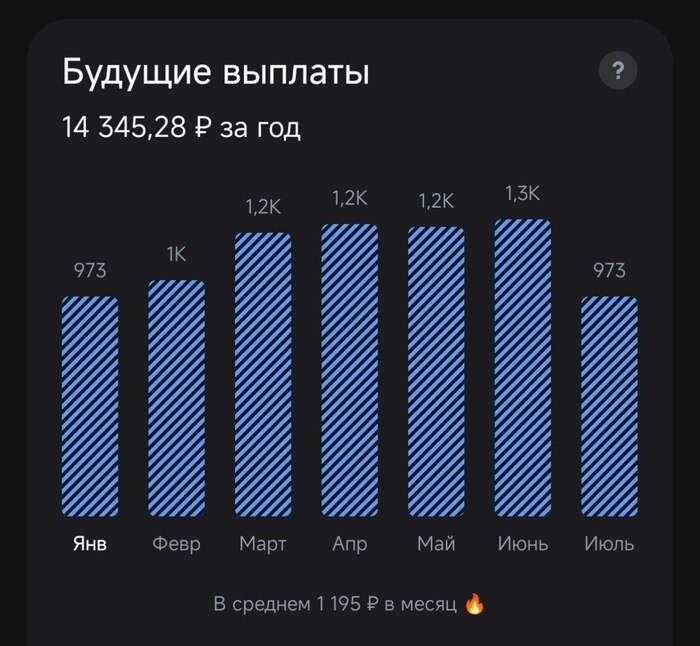Open the help question mark icon

[618, 71]
